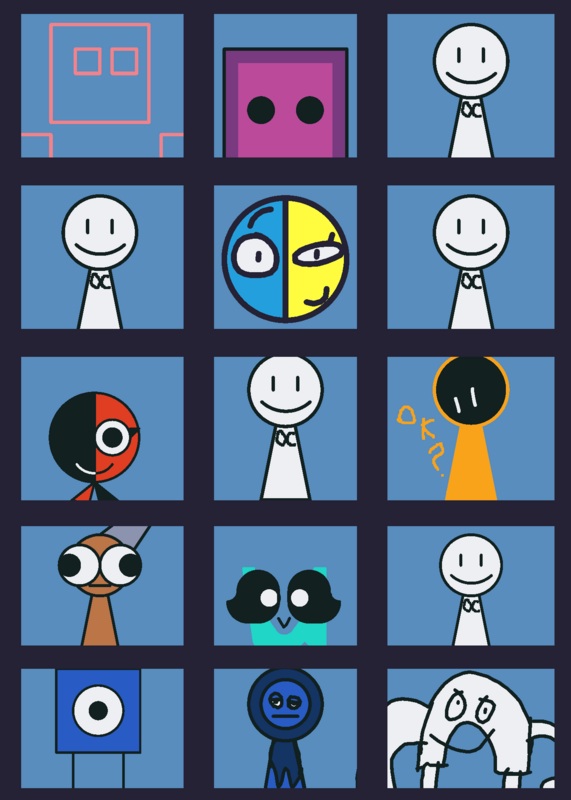
Task: Select the white sketched arch-shaped character
Action: 470,729
